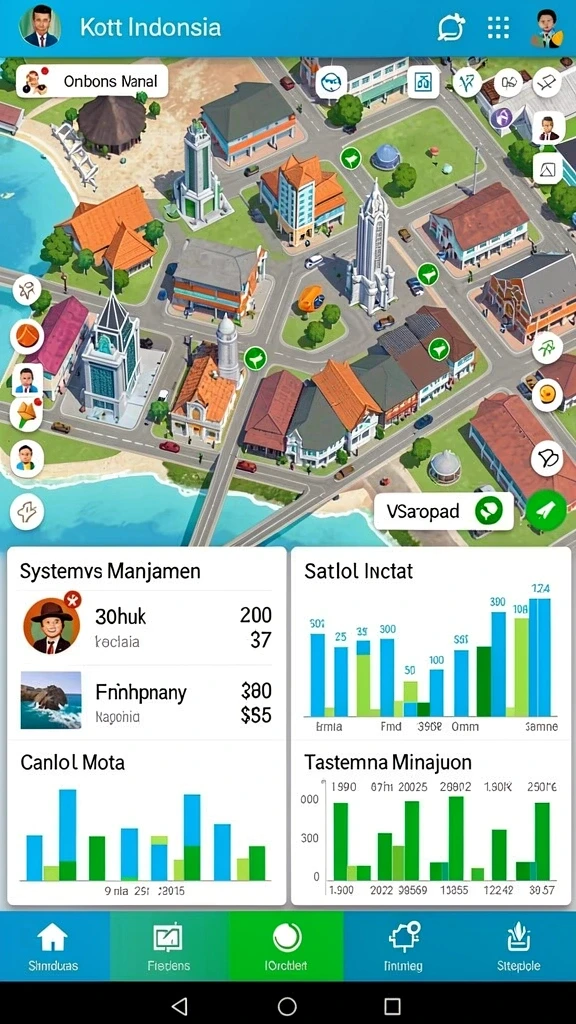The width and height of the screenshot is (576, 1024).
Task: Switch to the Fredens tab
Action: (x=168, y=947)
